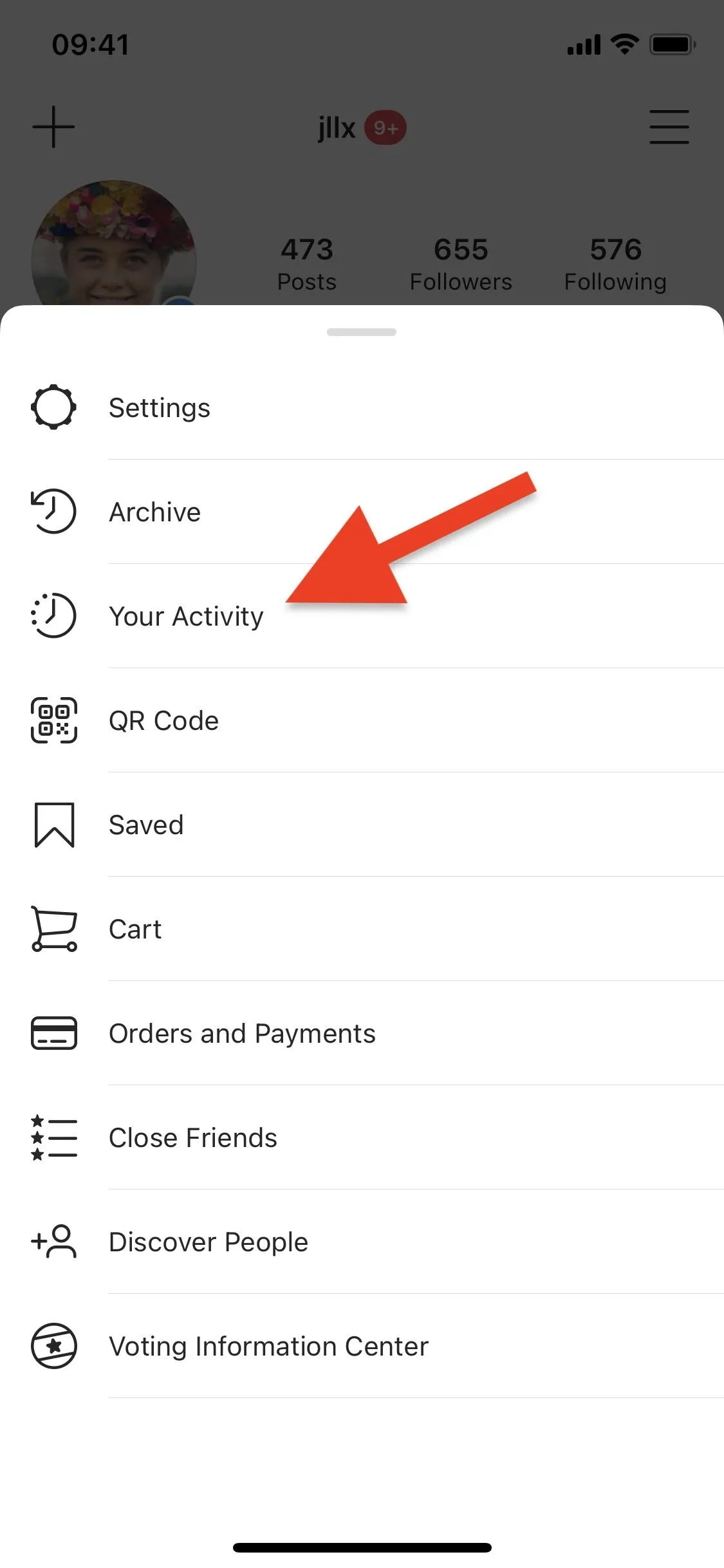View the Cart
This screenshot has height=1568, width=724.
pyautogui.click(x=362, y=929)
